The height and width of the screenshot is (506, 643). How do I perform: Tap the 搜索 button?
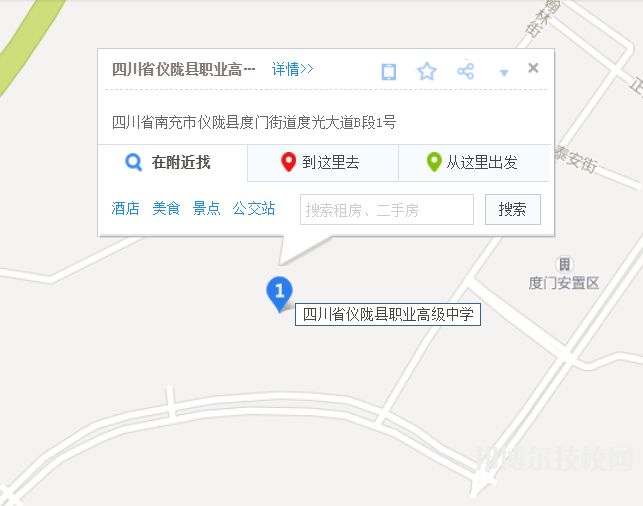tap(512, 209)
